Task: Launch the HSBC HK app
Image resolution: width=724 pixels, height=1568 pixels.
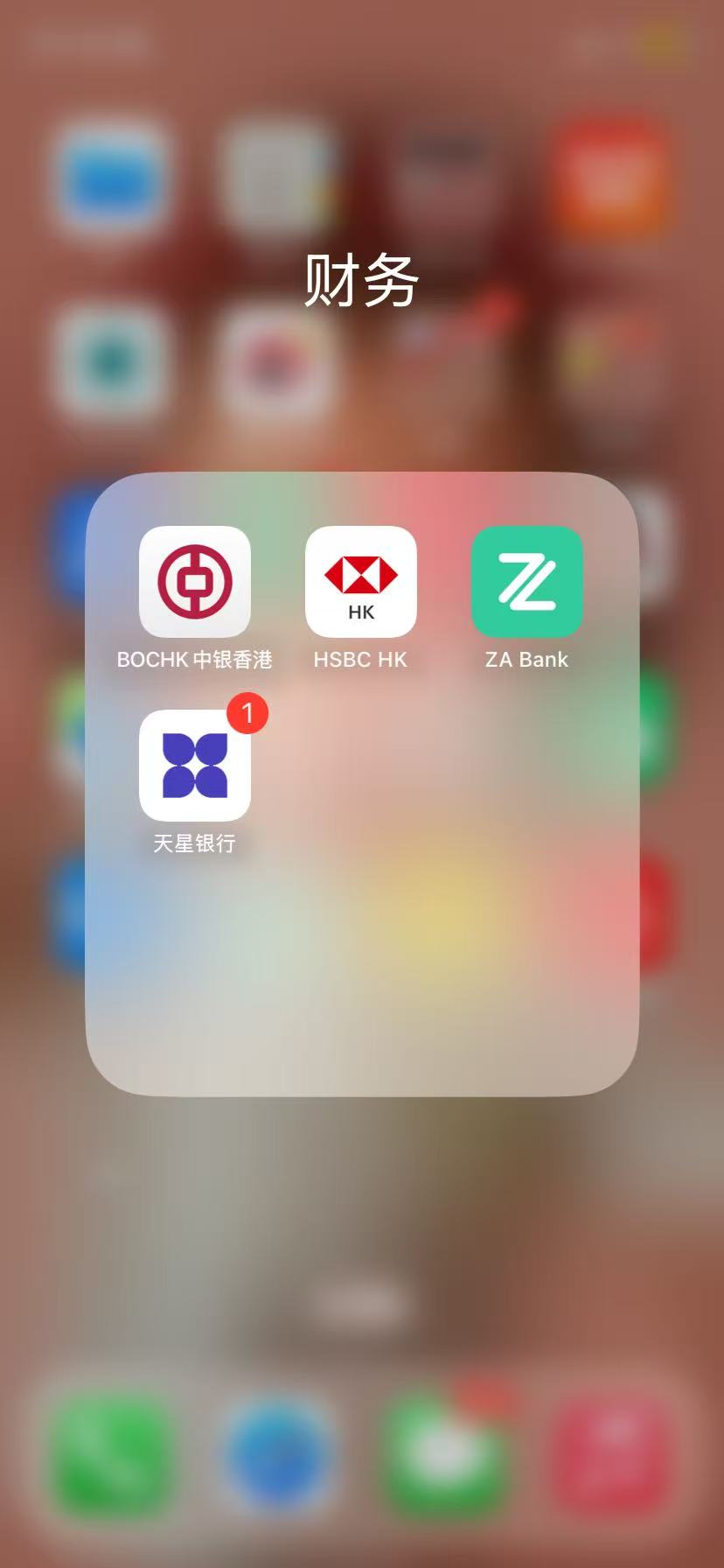Action: coord(360,582)
